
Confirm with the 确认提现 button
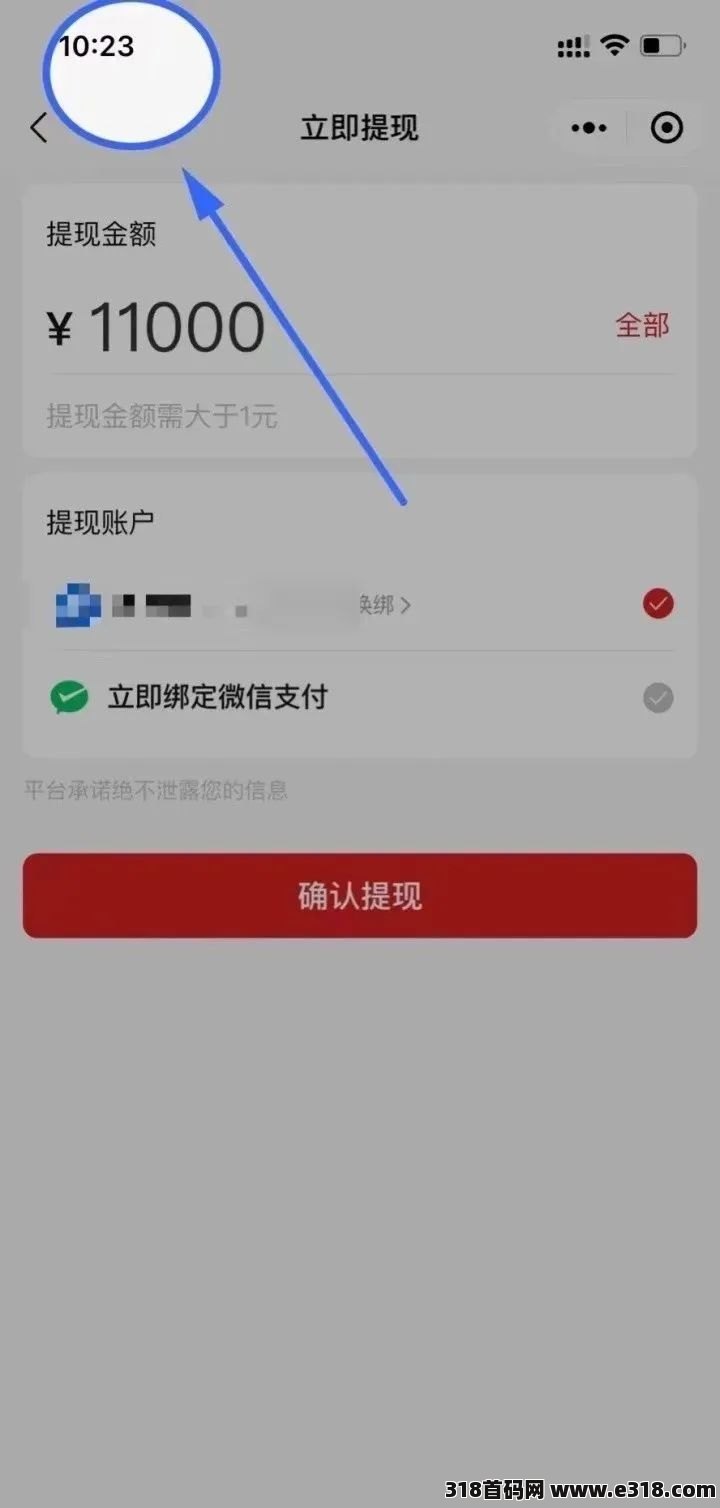(x=360, y=896)
